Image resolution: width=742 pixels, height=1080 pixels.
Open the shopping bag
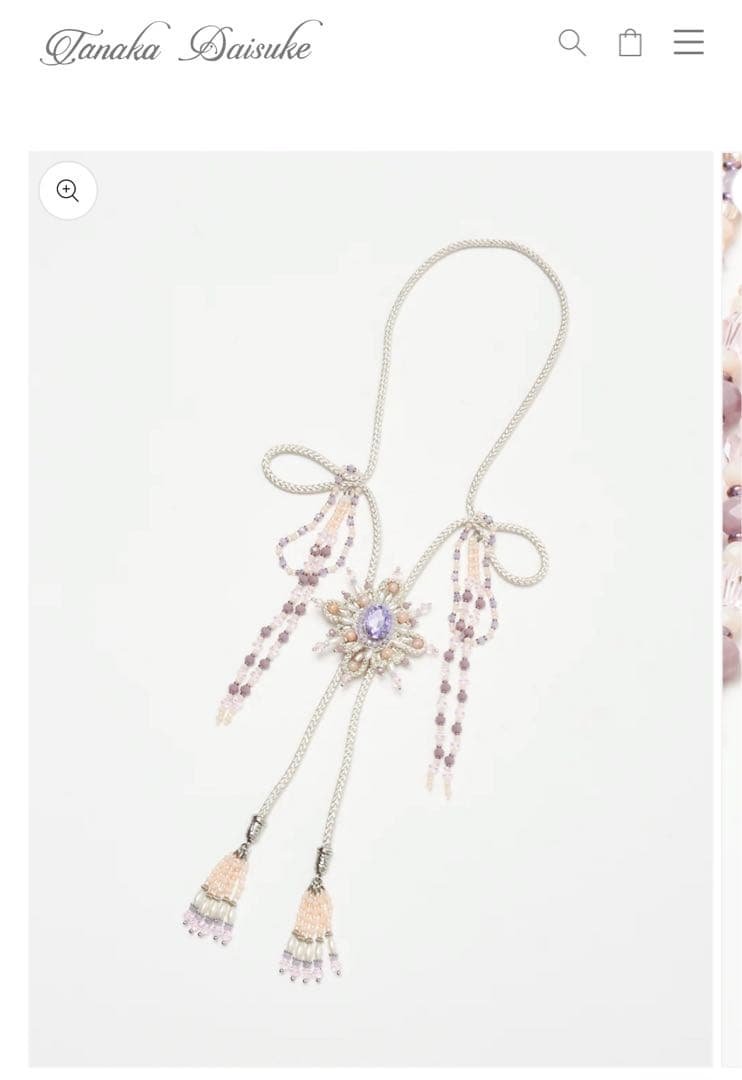click(630, 42)
